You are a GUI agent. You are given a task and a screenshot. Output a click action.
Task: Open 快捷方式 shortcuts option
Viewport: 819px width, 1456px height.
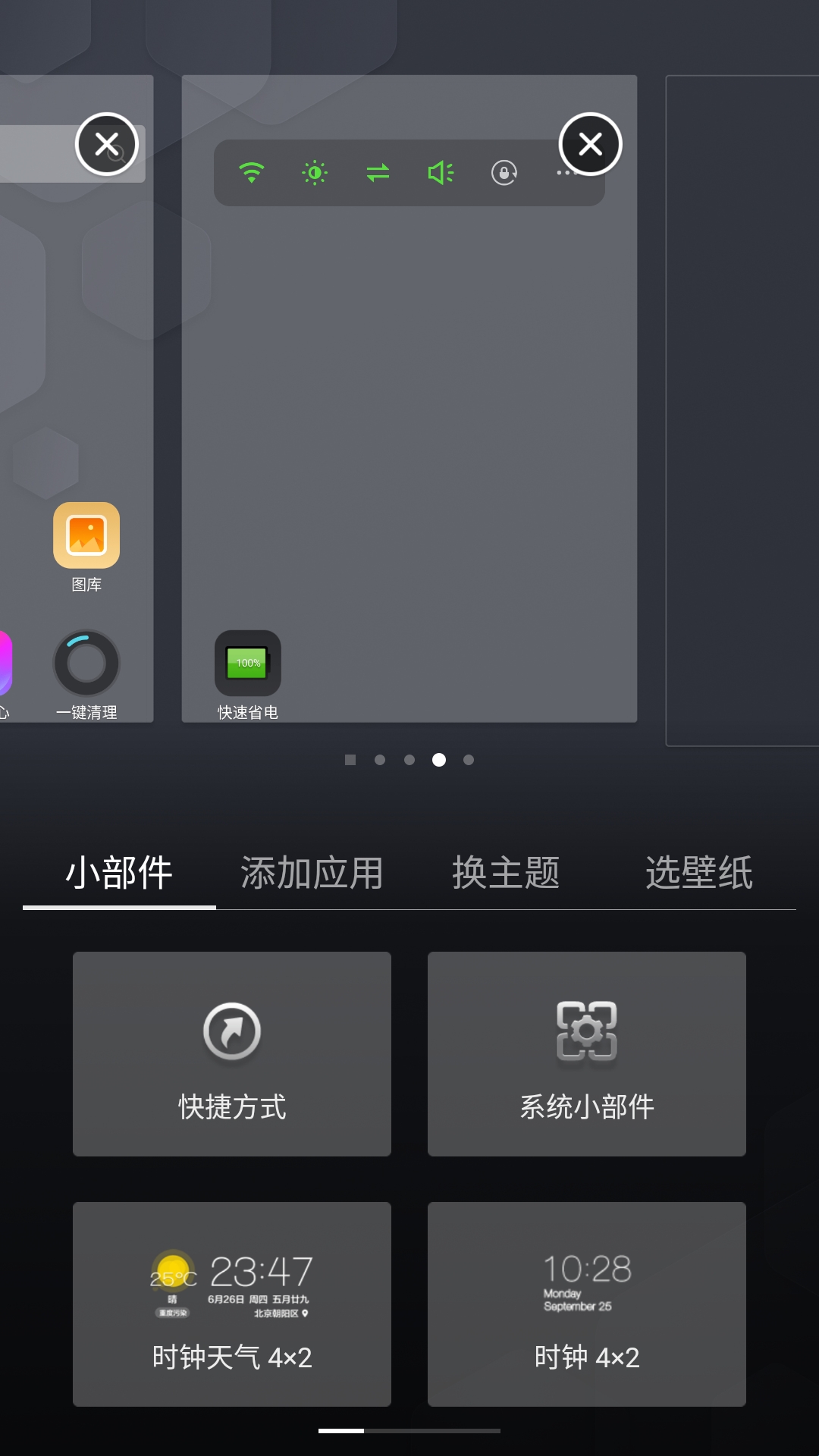click(x=232, y=1053)
